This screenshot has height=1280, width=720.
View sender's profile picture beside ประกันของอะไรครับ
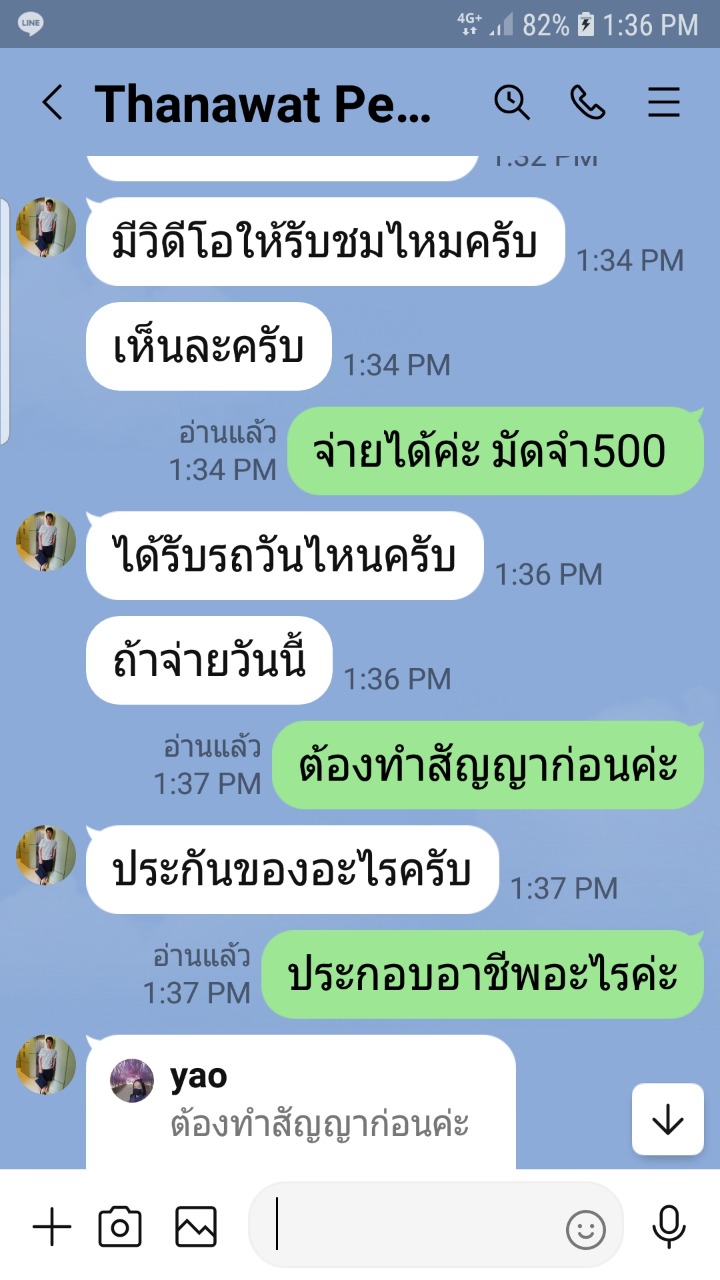coord(46,856)
